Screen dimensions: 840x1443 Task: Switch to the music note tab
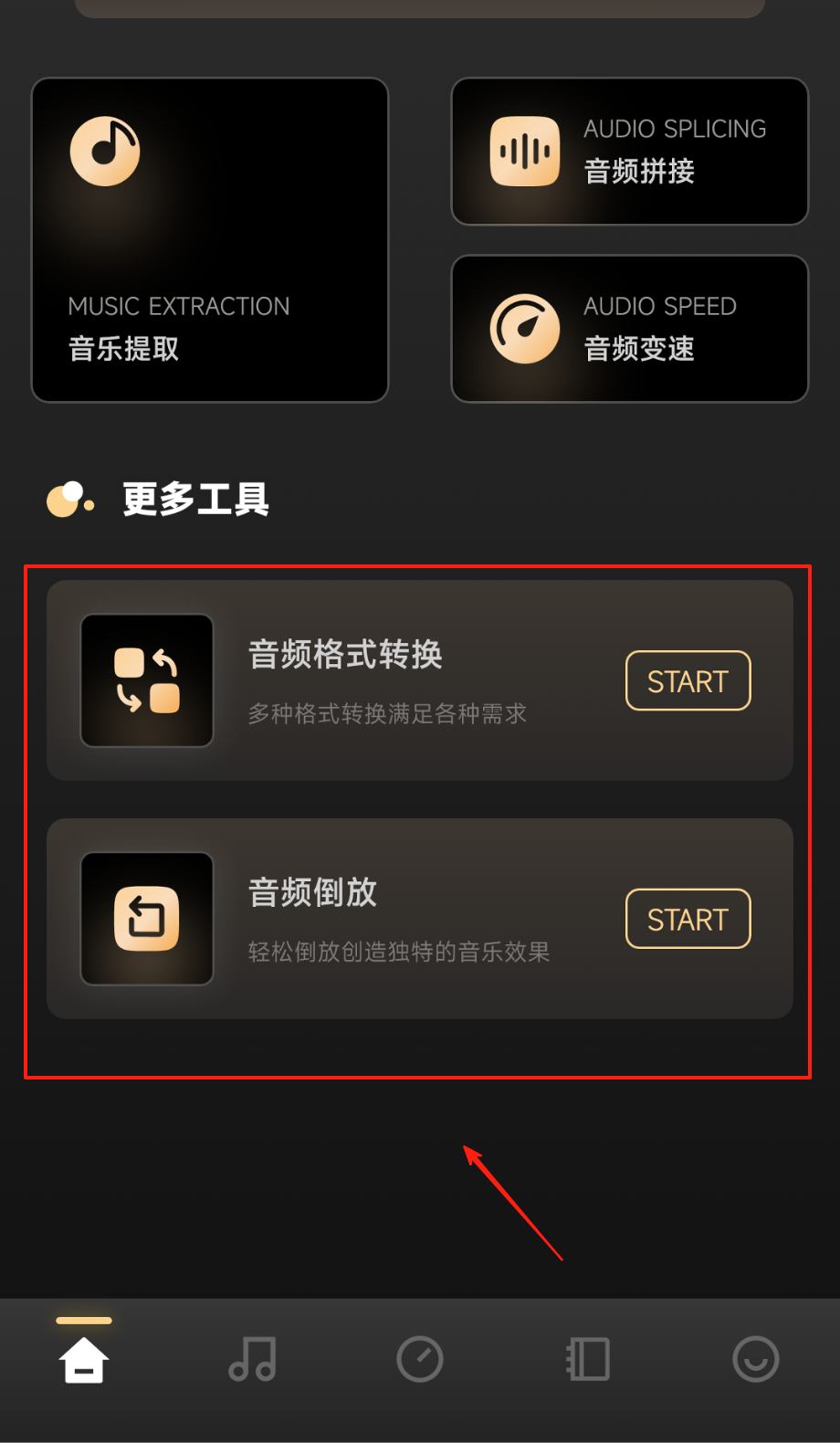252,1360
